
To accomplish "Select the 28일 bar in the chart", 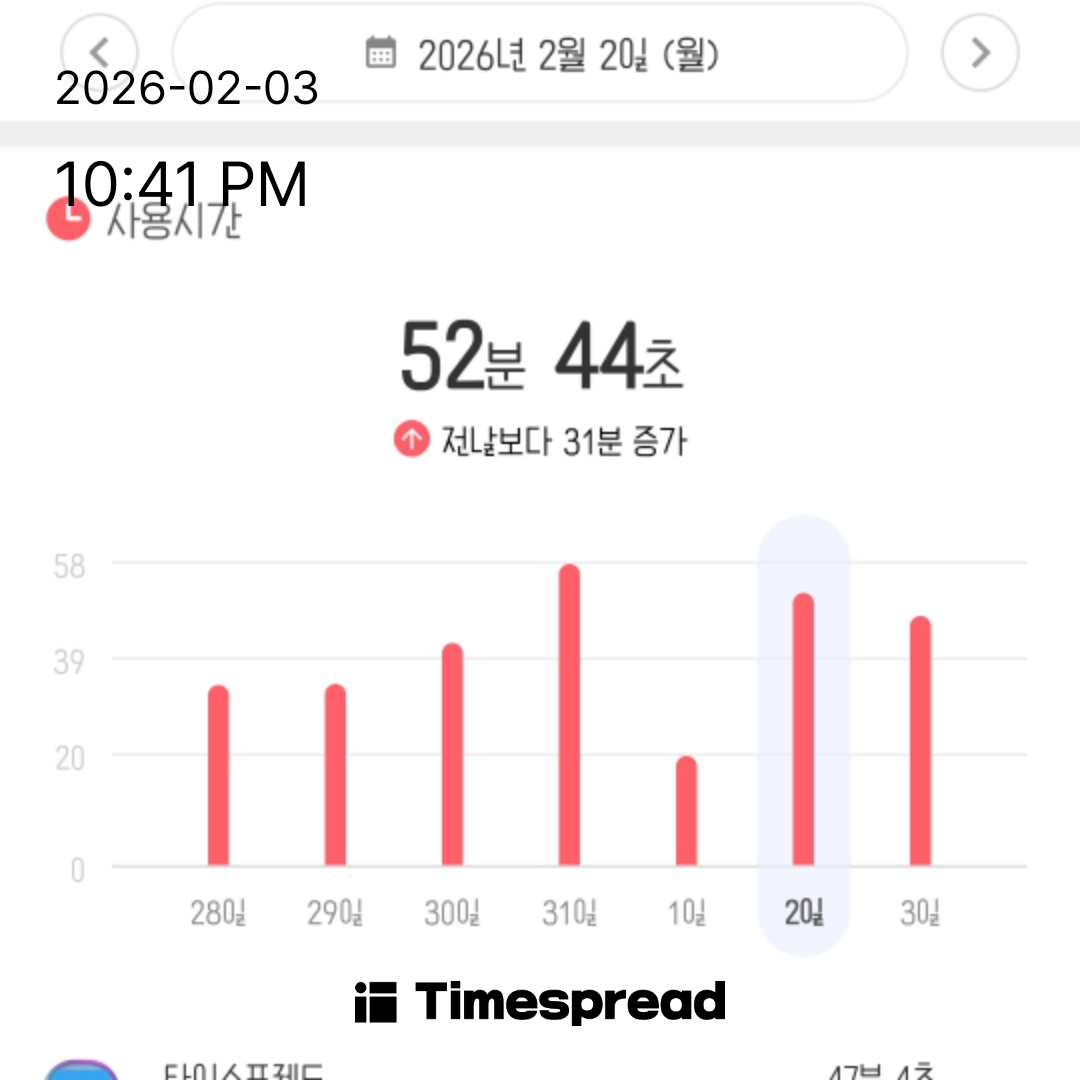I will pos(218,775).
